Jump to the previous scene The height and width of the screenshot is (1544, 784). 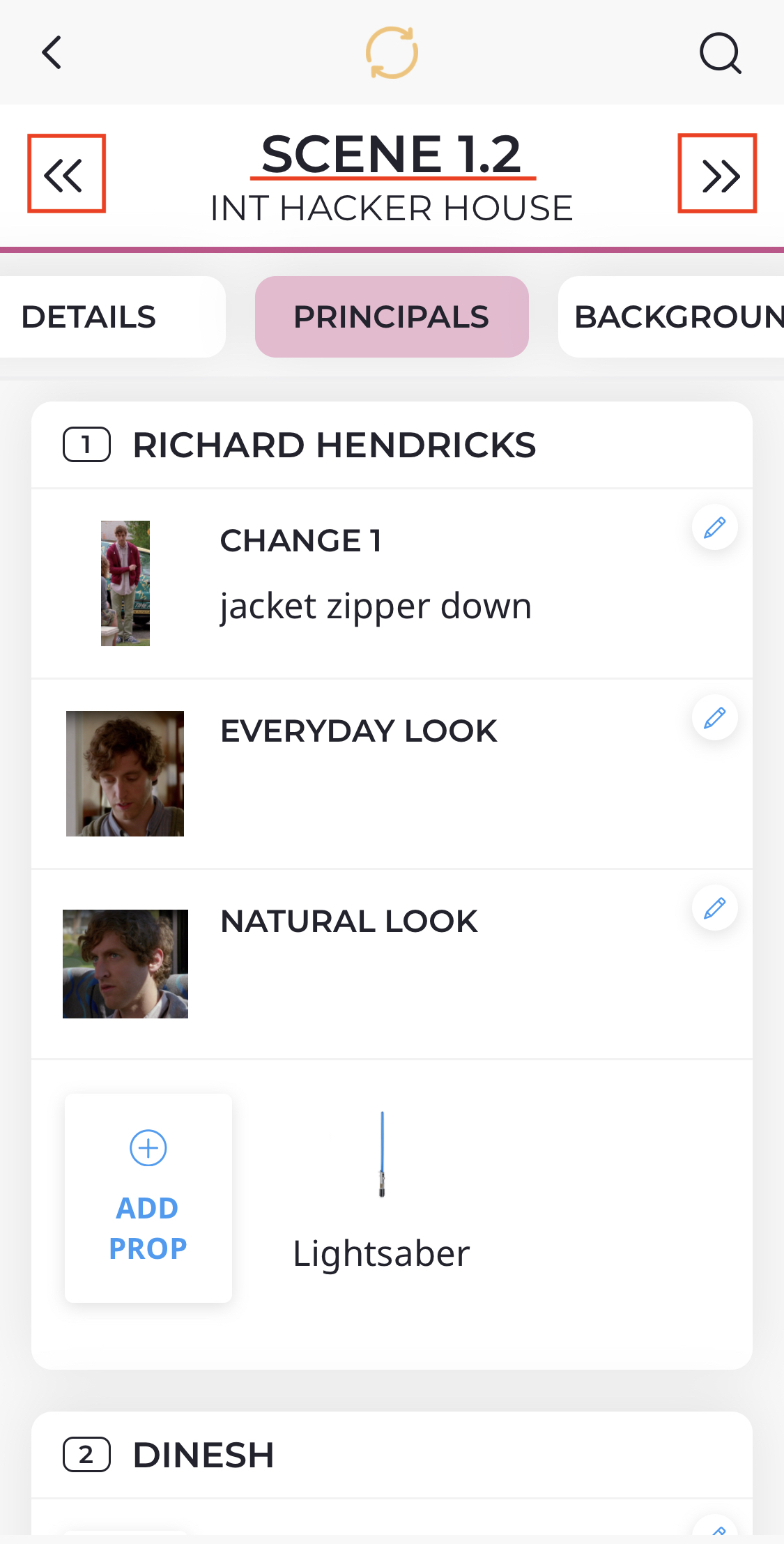point(66,174)
